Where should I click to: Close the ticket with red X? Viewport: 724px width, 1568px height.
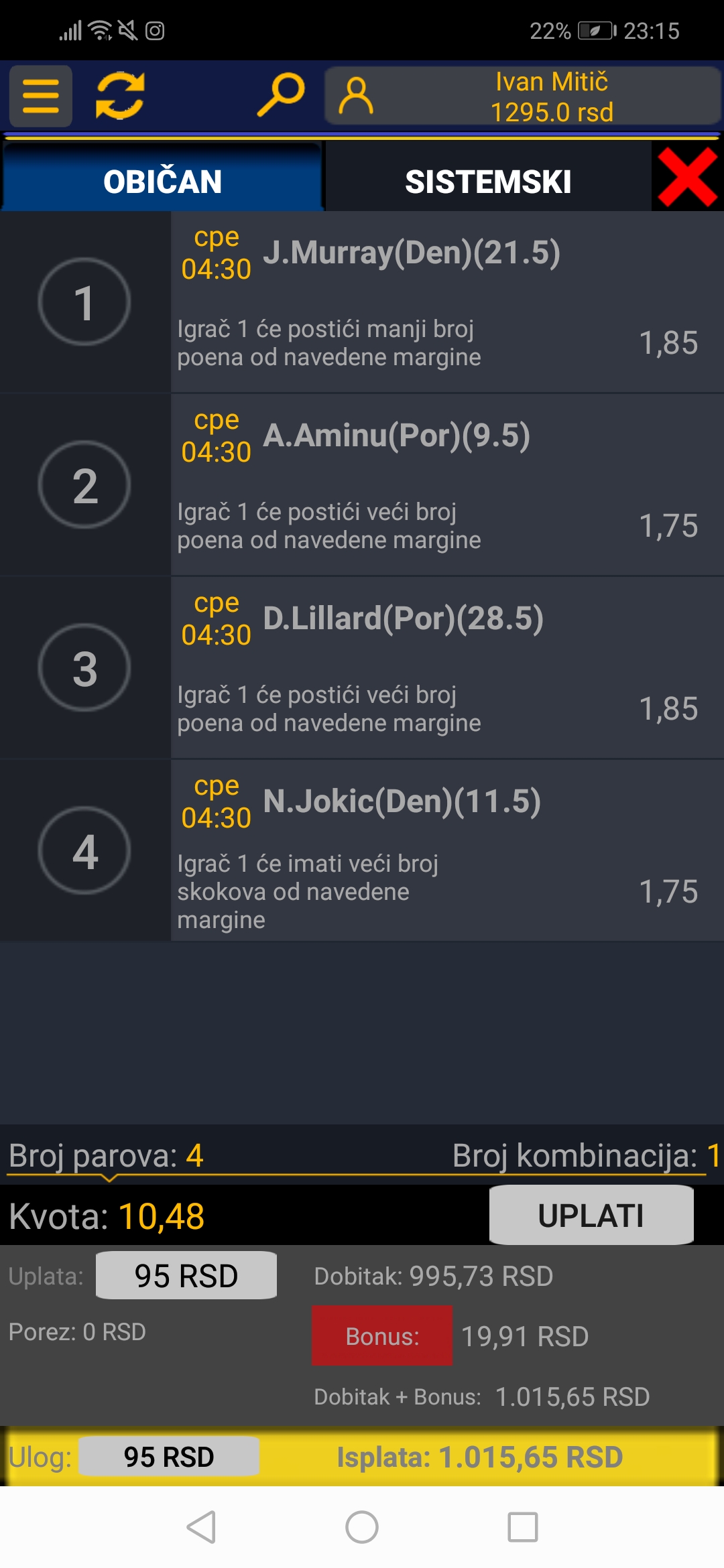click(688, 178)
